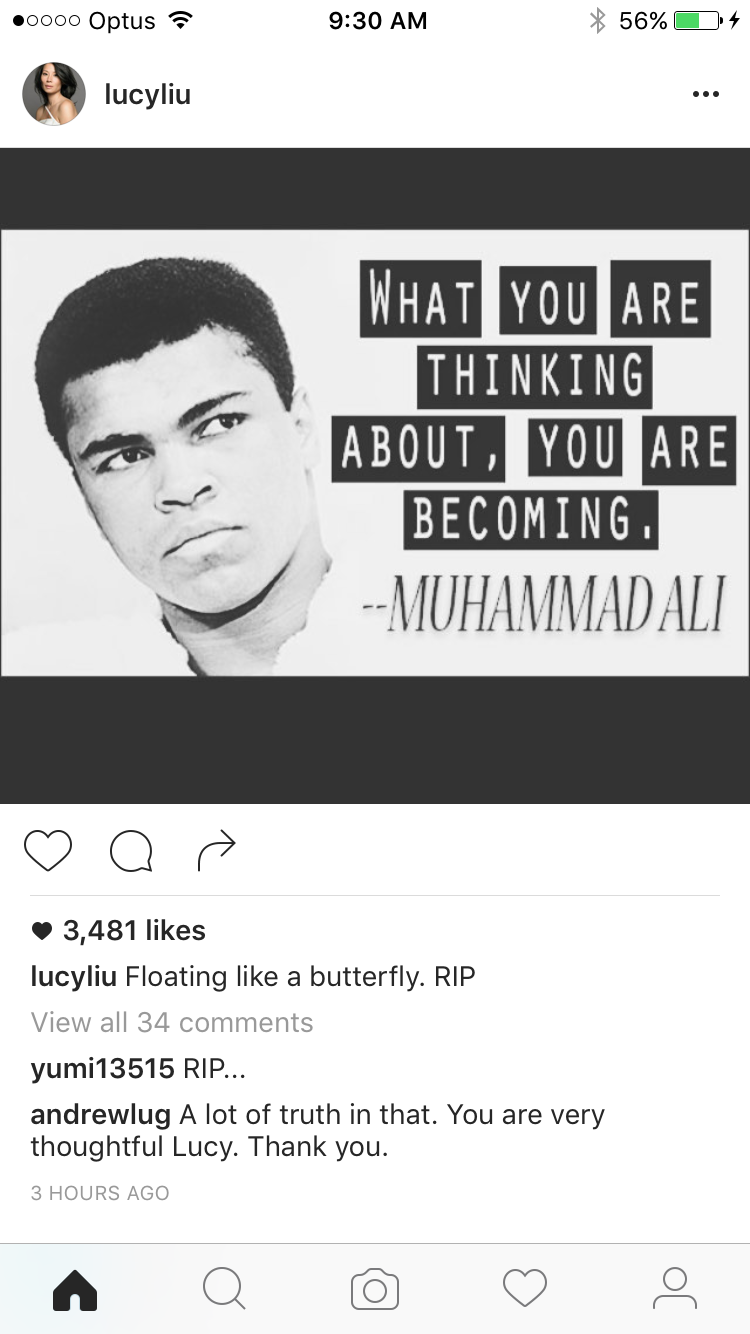Viewport: 750px width, 1334px height.
Task: Switch to the Activity heart tab
Action: tap(525, 1288)
